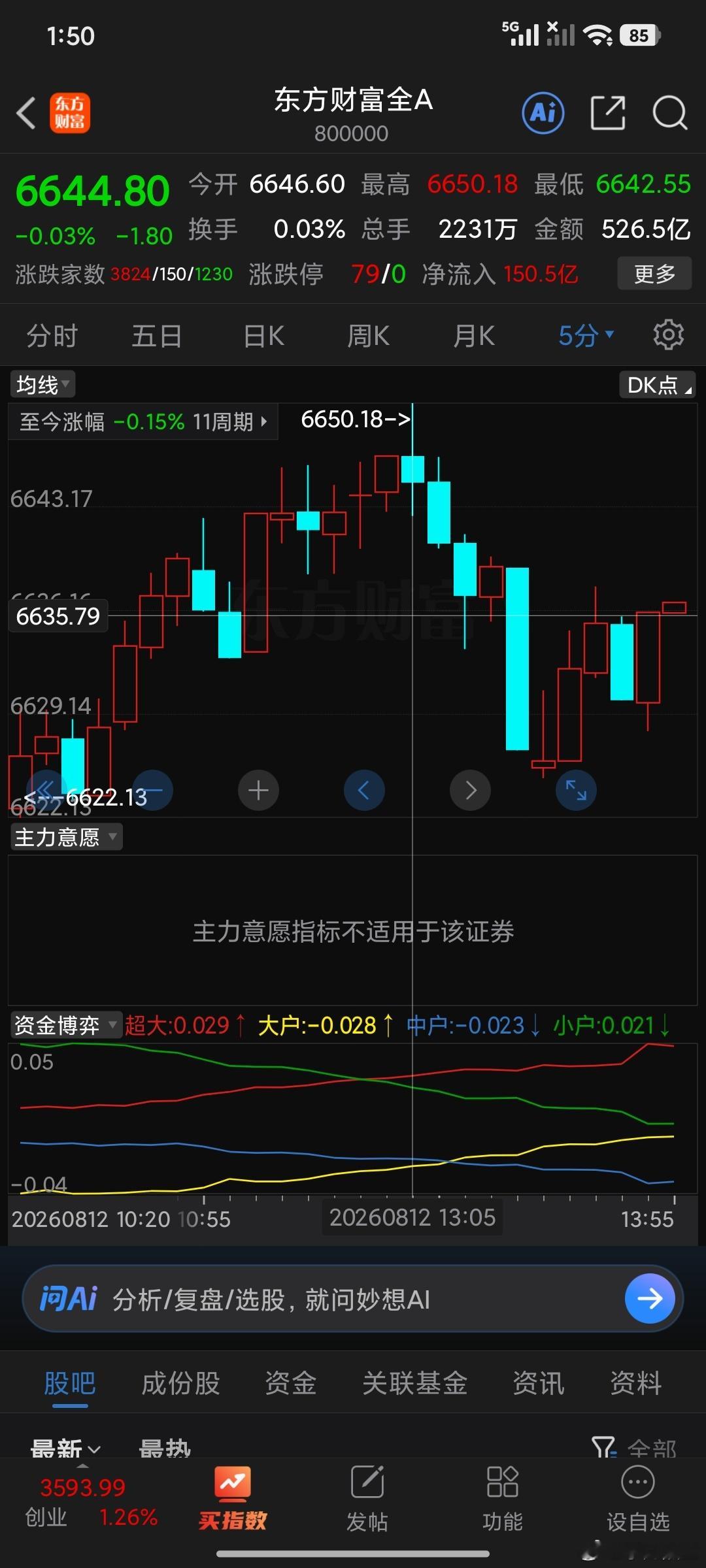This screenshot has height=1568, width=706.
Task: Expand the 均线 indicator dropdown
Action: [42, 384]
